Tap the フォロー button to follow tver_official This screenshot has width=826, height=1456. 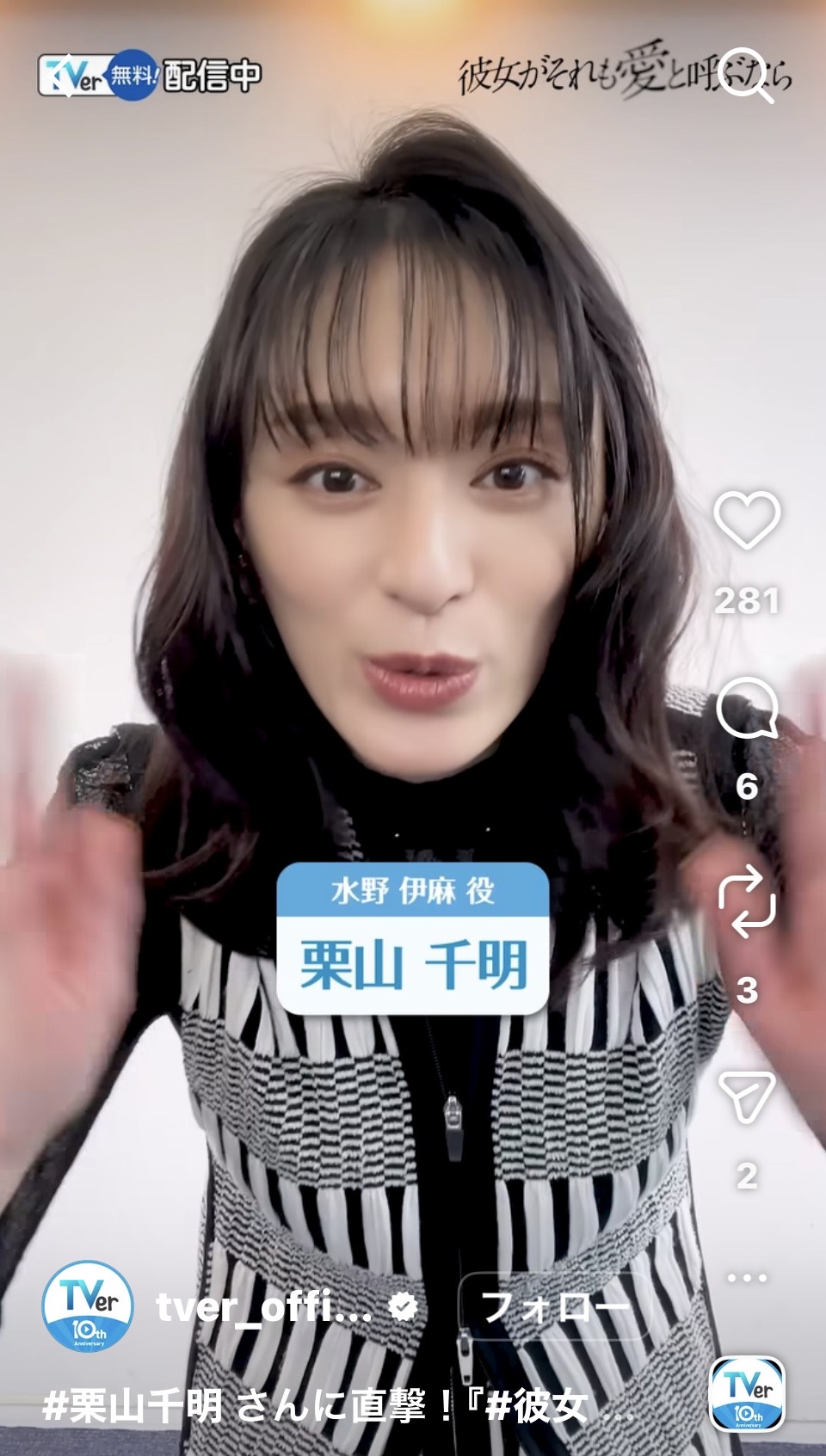click(x=555, y=1308)
